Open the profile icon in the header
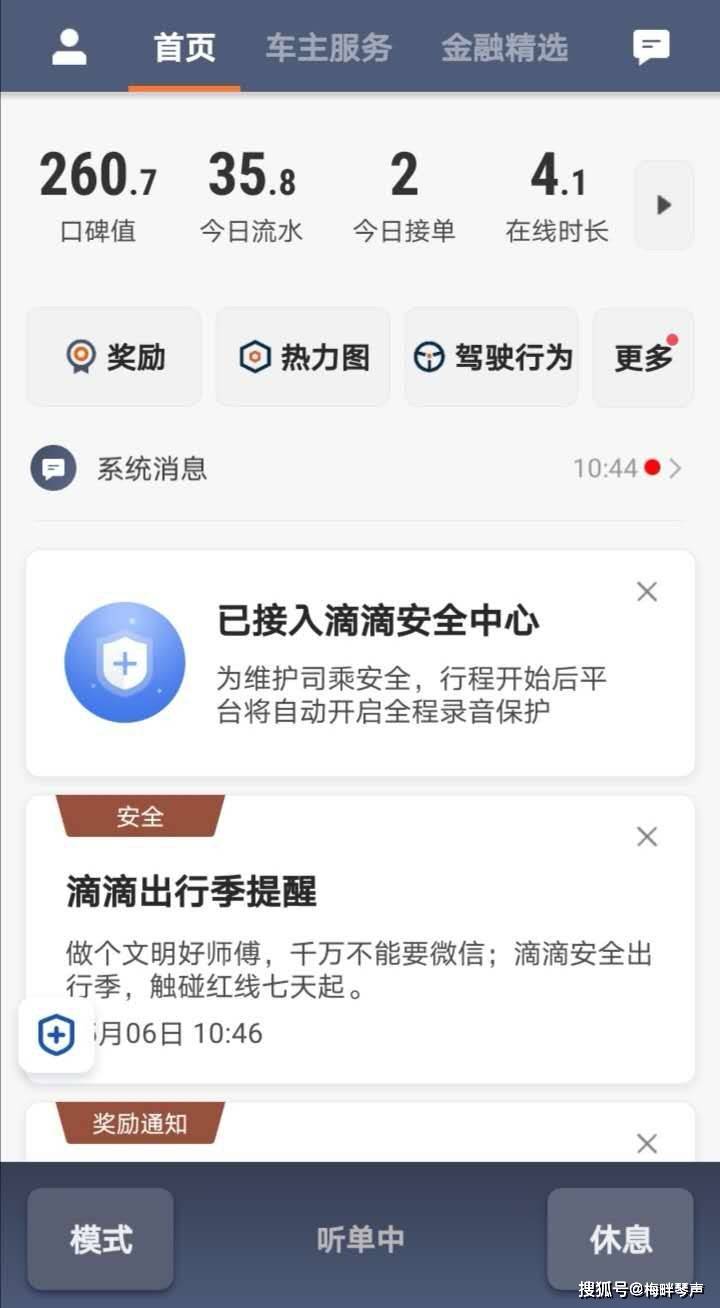 [69, 47]
